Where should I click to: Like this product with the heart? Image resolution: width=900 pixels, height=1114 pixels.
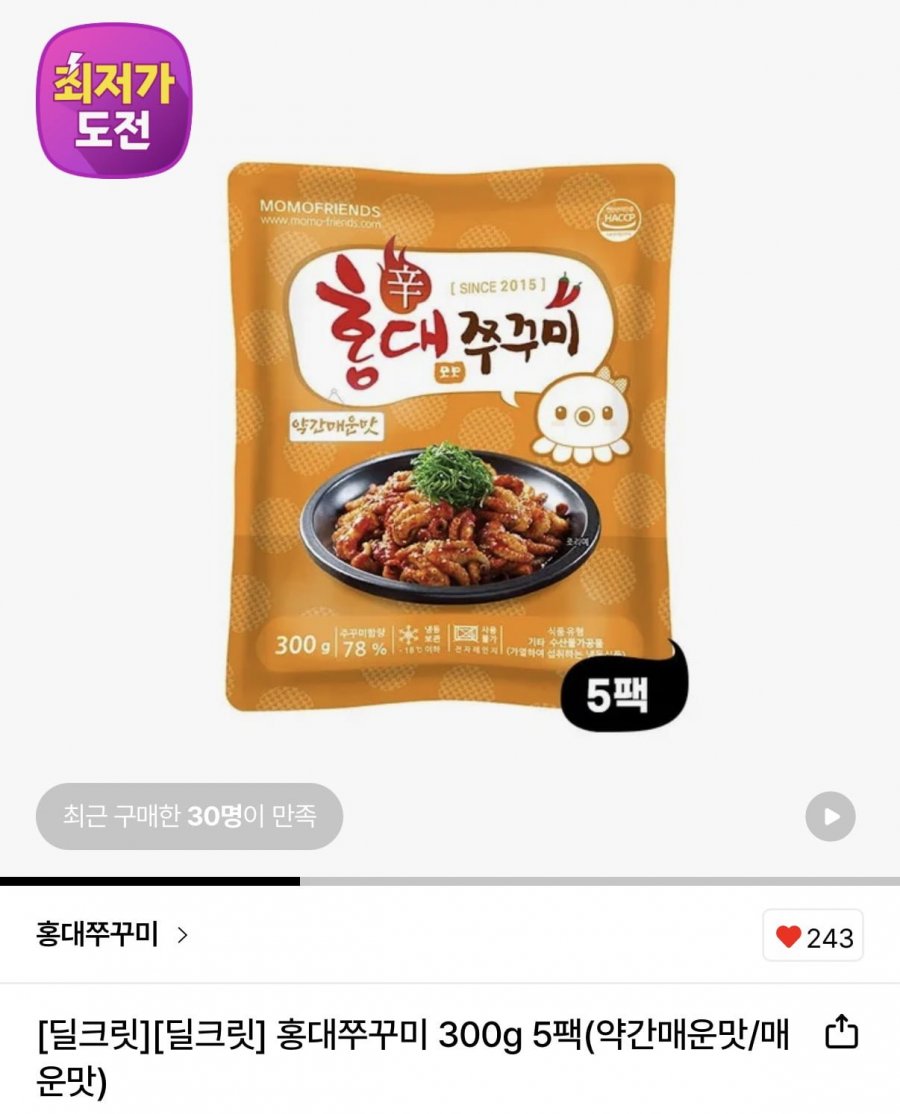(813, 936)
